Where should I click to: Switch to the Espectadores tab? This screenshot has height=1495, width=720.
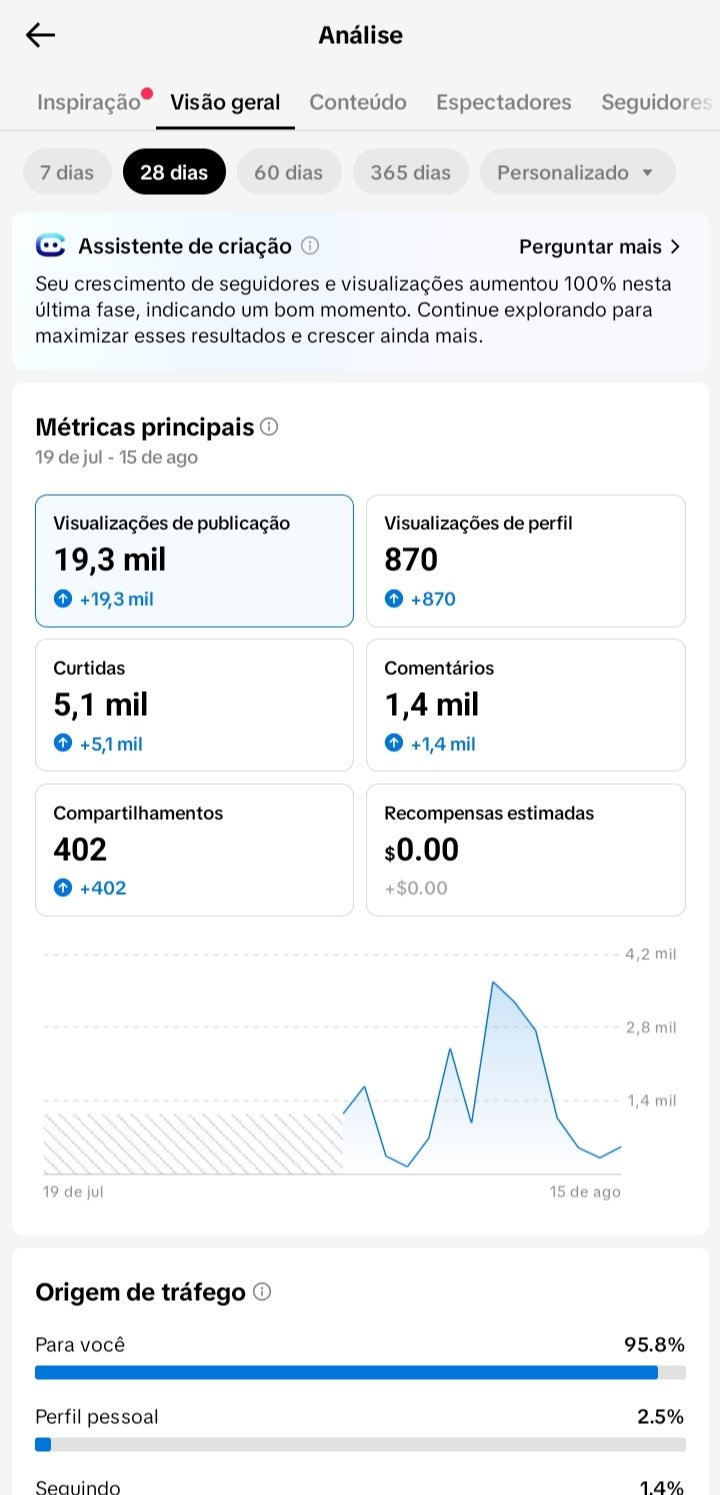504,102
